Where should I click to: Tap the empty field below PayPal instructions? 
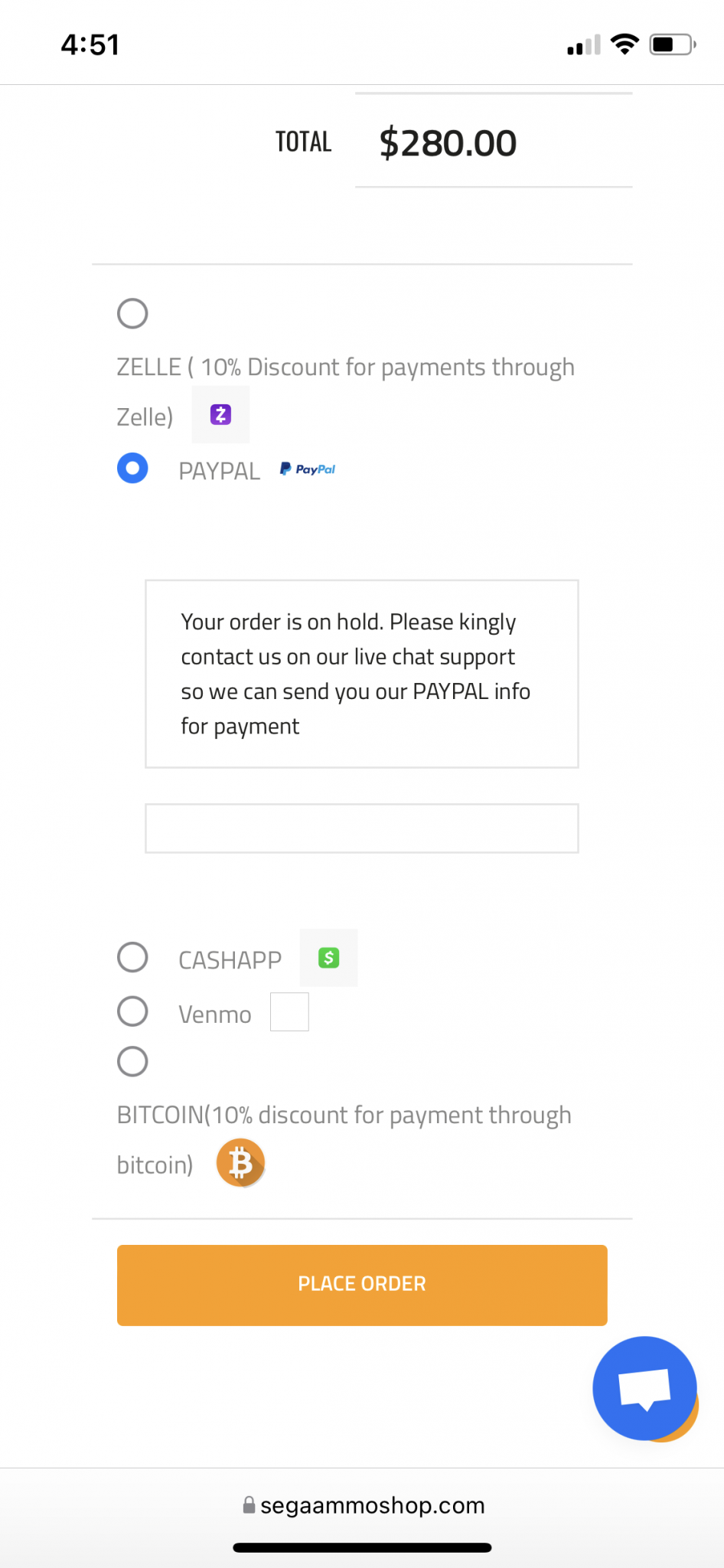362,828
